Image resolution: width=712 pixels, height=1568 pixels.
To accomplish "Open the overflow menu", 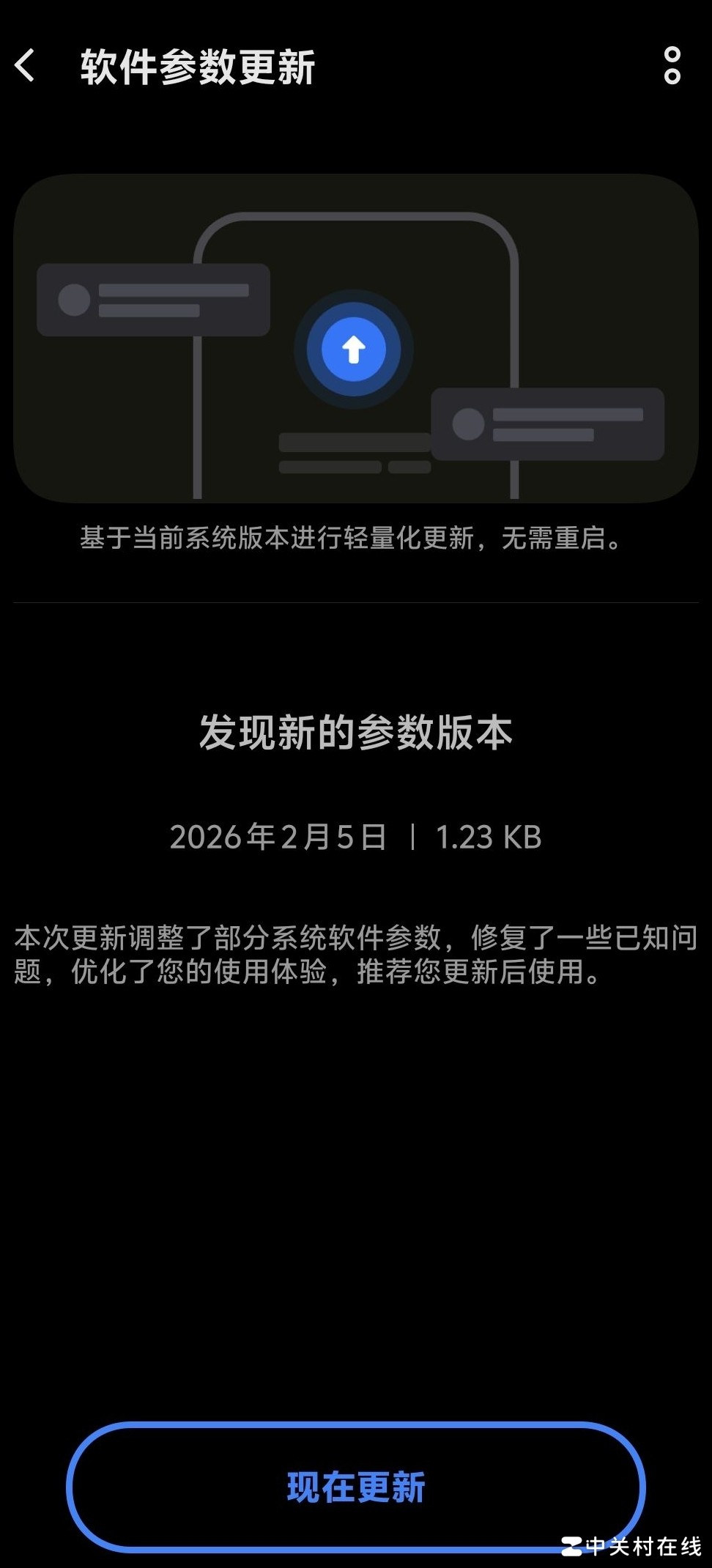I will pos(672,66).
